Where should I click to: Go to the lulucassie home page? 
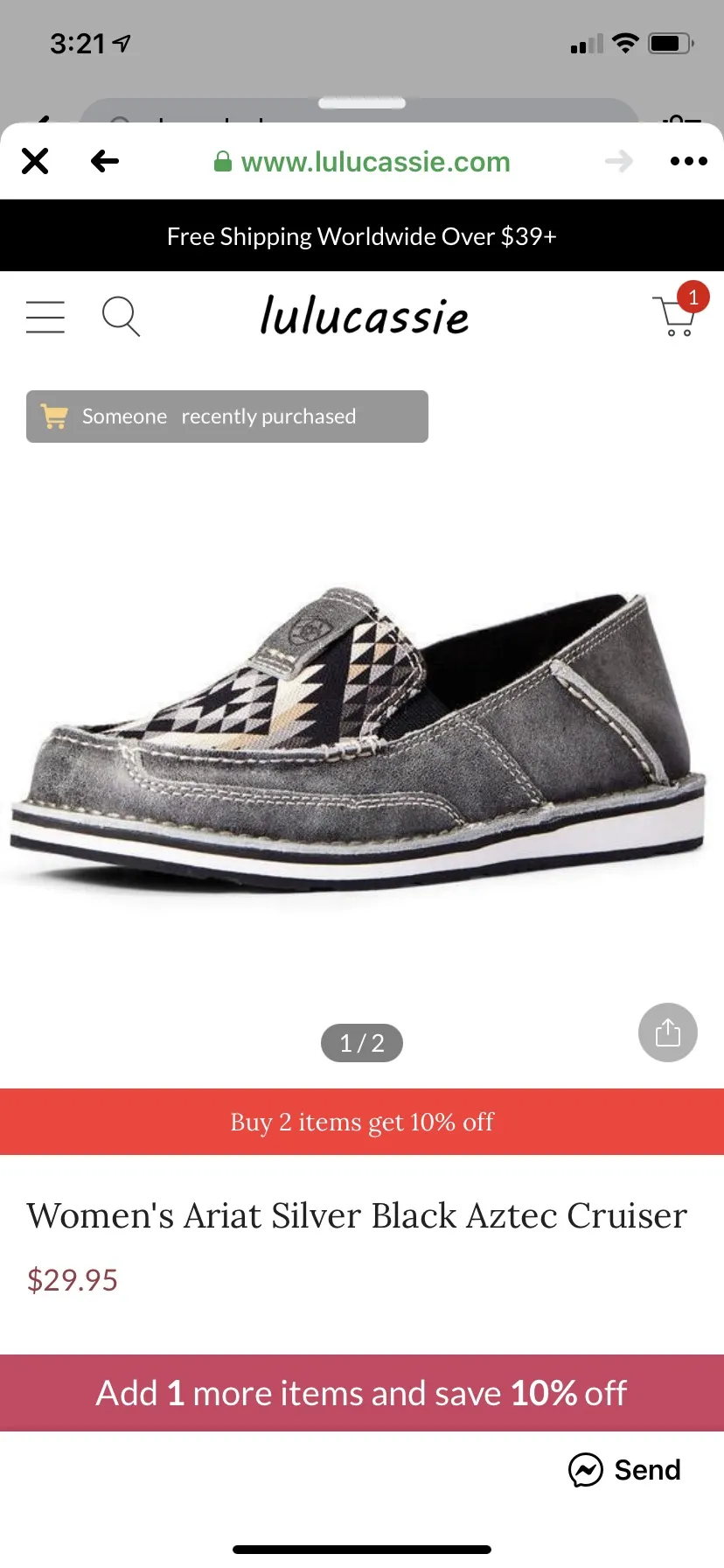[365, 316]
